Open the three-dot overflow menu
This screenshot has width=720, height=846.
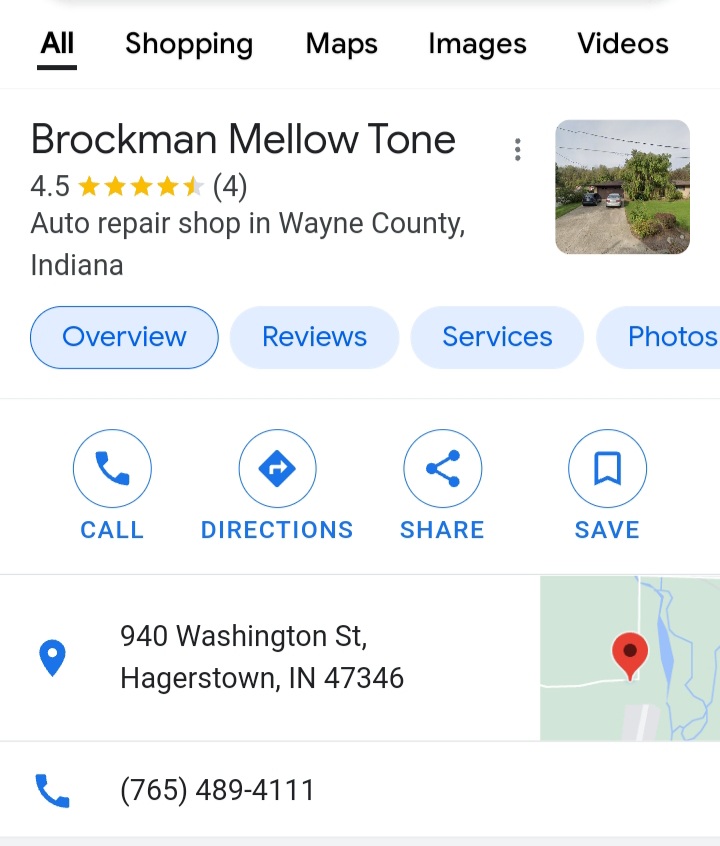pos(518,148)
